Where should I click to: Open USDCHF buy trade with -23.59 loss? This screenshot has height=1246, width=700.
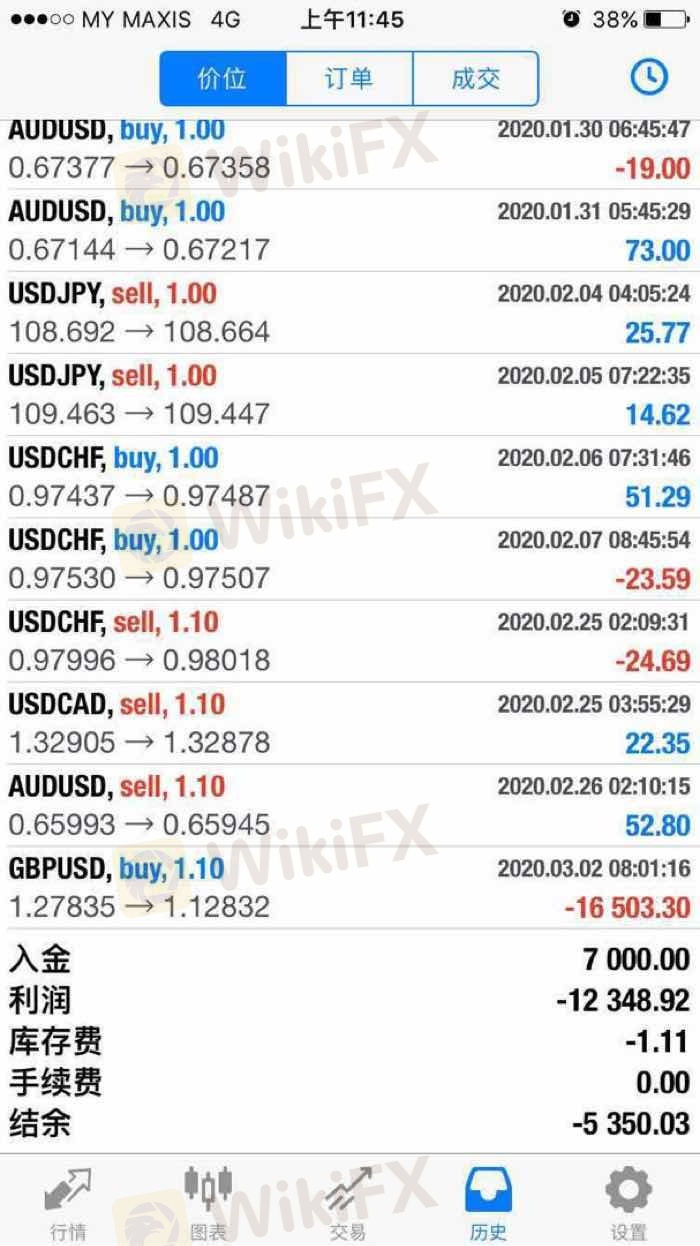point(350,559)
